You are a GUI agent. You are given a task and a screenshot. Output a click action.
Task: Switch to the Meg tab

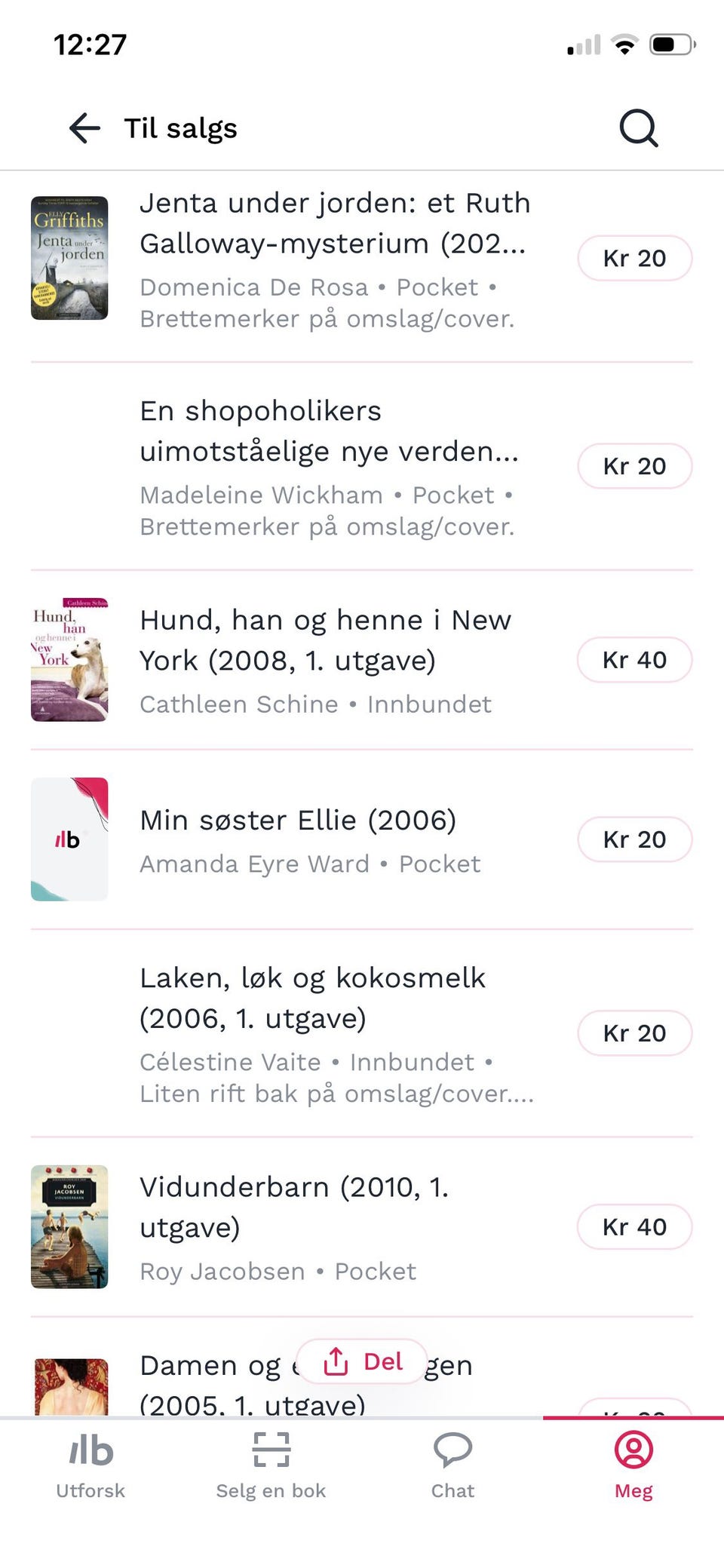[633, 1467]
